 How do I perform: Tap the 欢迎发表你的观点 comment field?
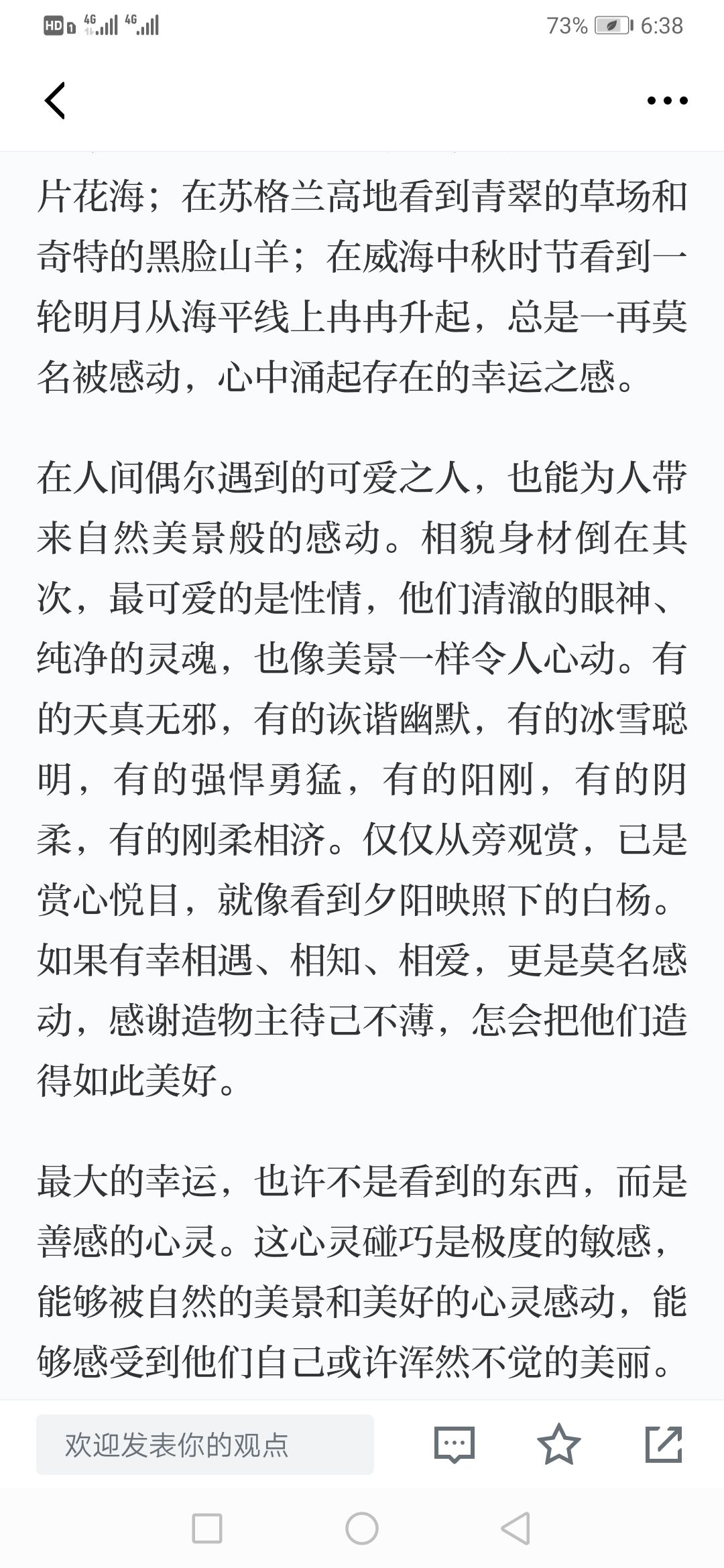pos(204,1445)
